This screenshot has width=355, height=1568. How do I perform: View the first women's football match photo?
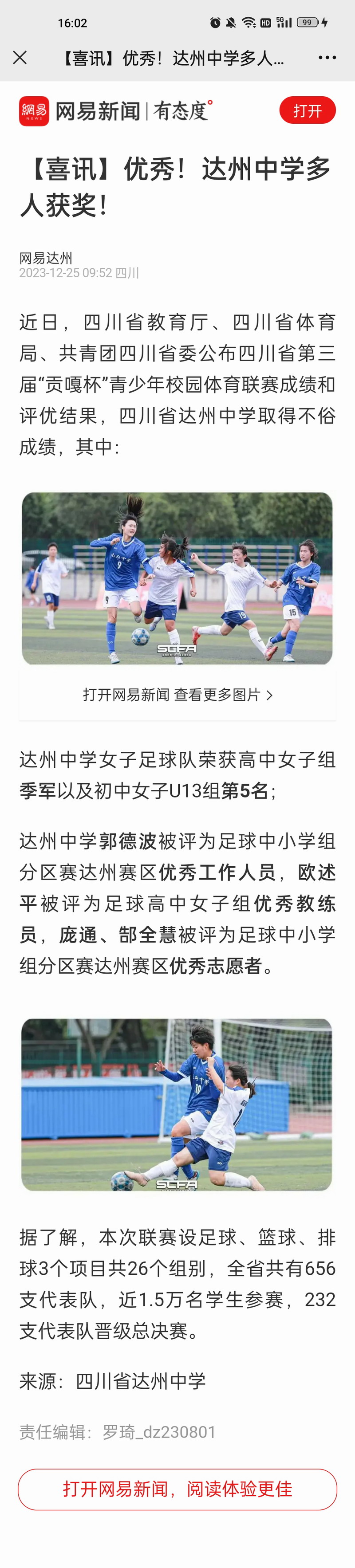[177, 578]
